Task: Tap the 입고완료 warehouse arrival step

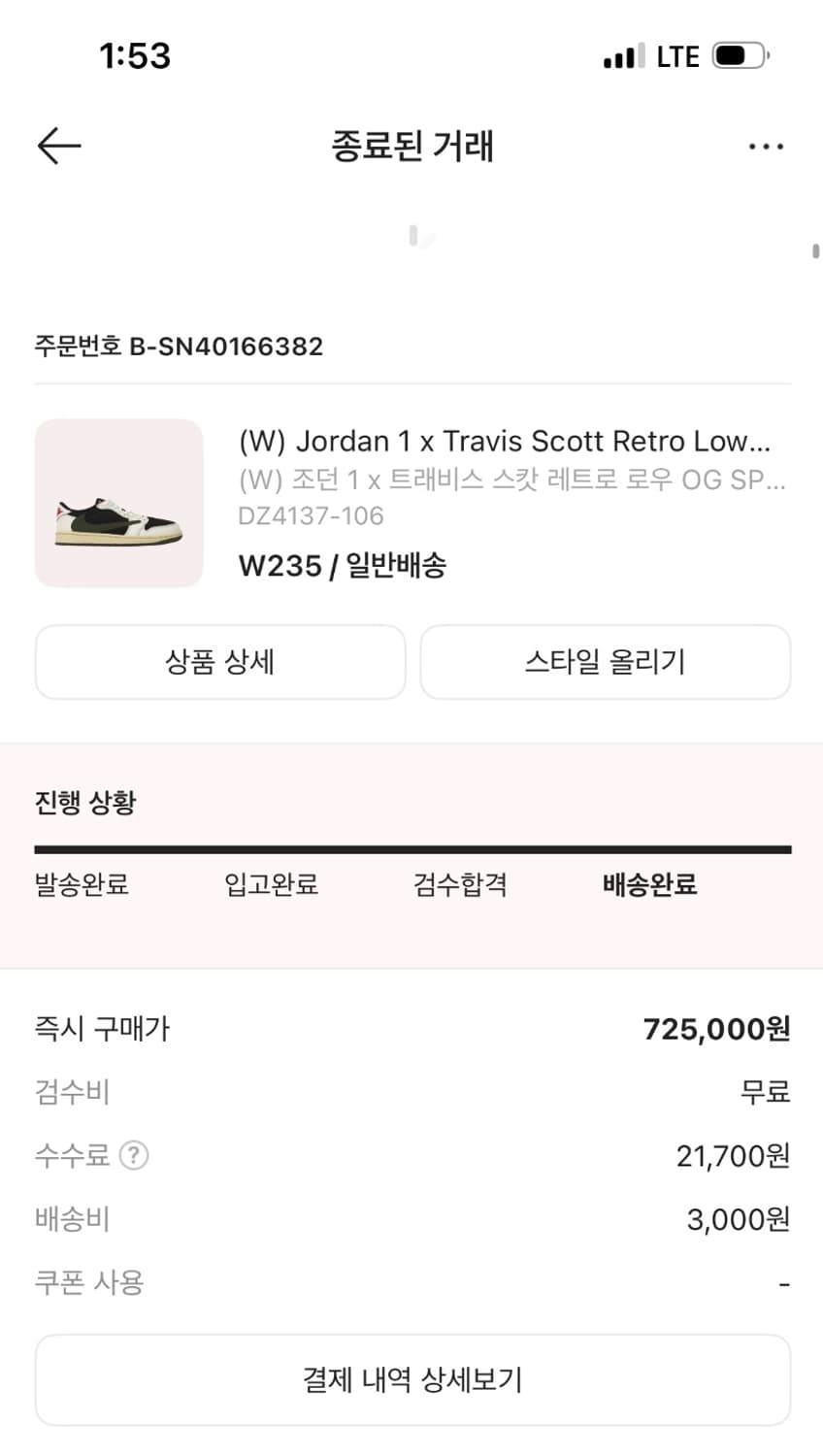Action: (269, 885)
